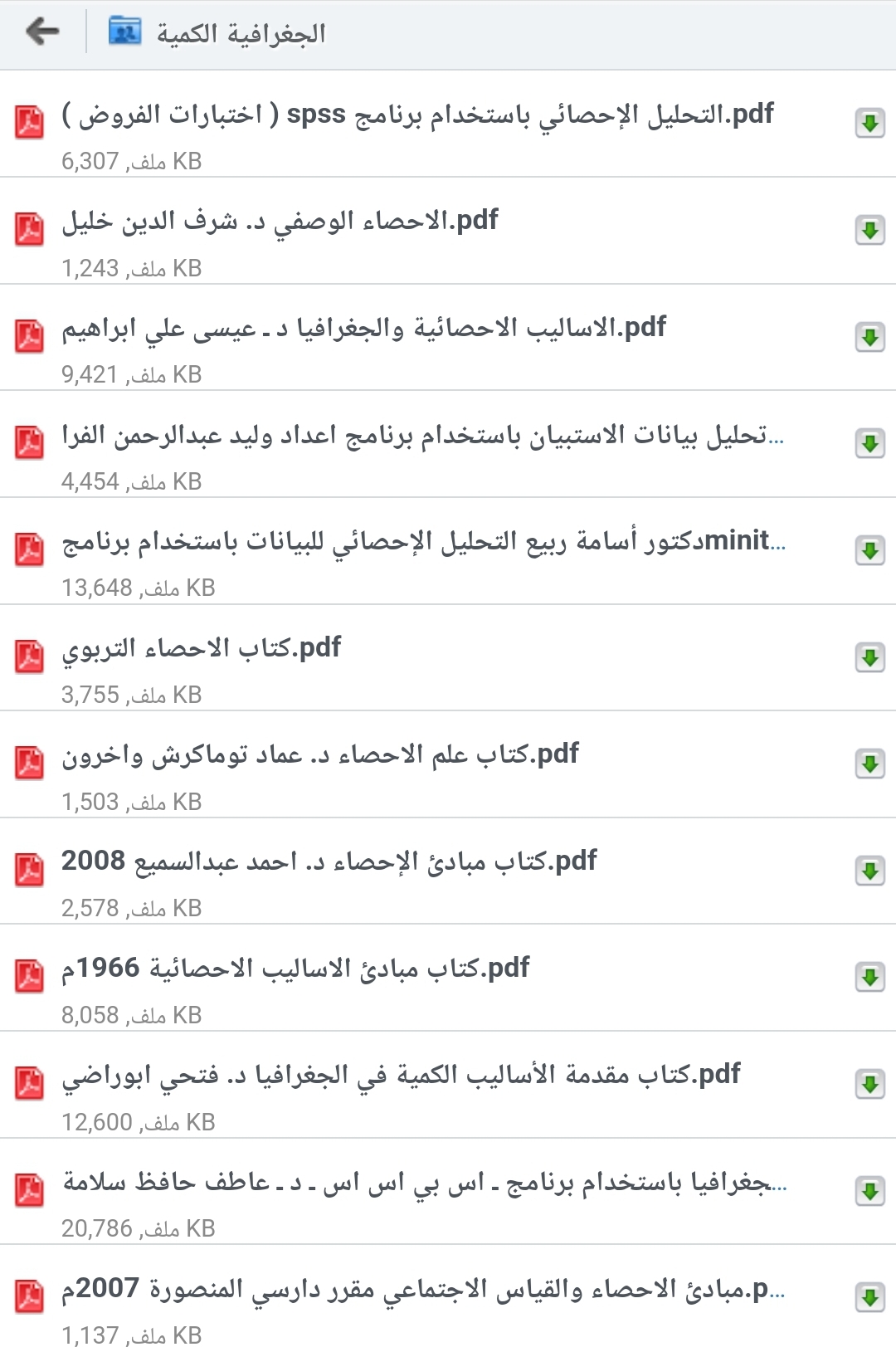Go back with the arrow icon

pyautogui.click(x=42, y=32)
